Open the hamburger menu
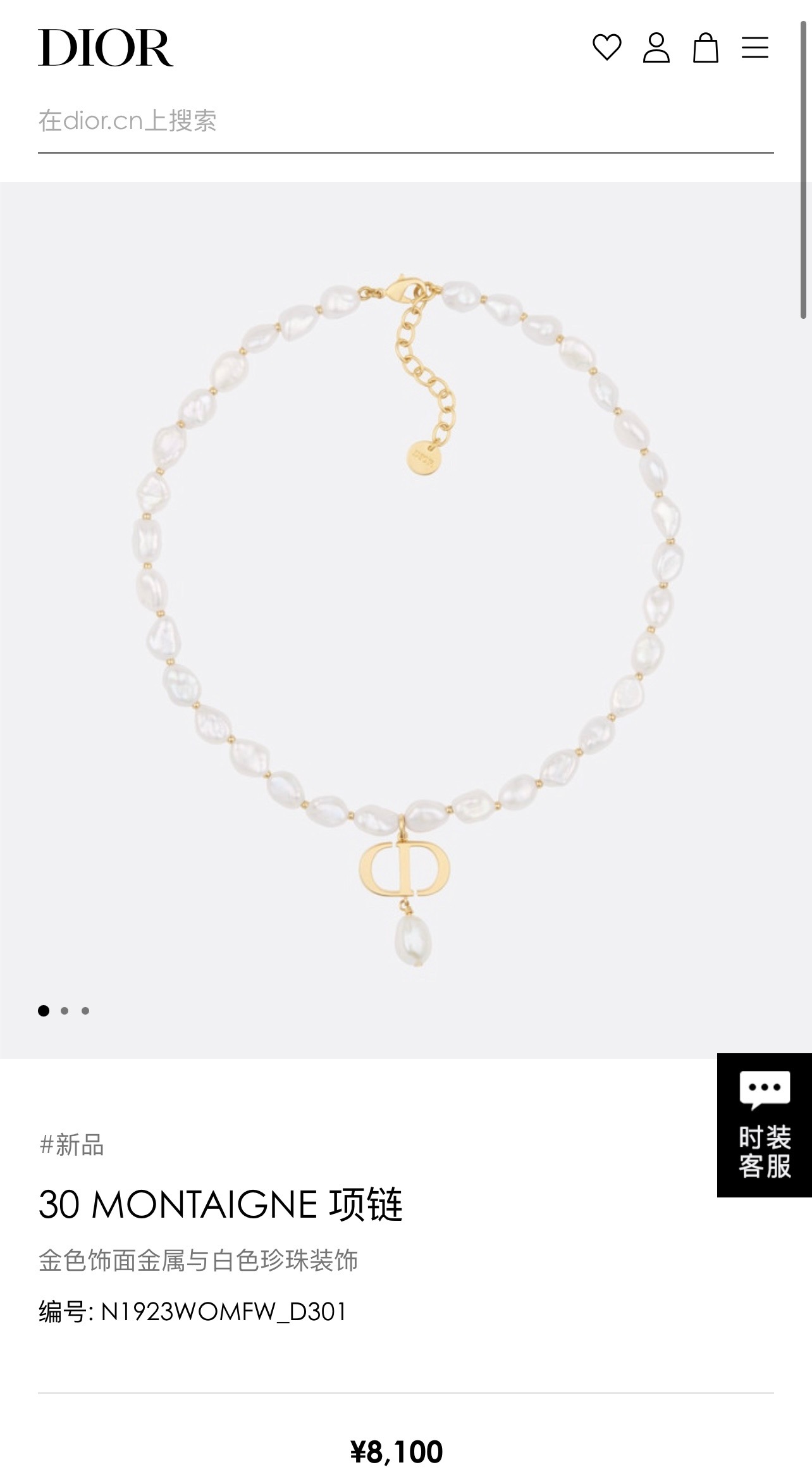 pos(754,48)
